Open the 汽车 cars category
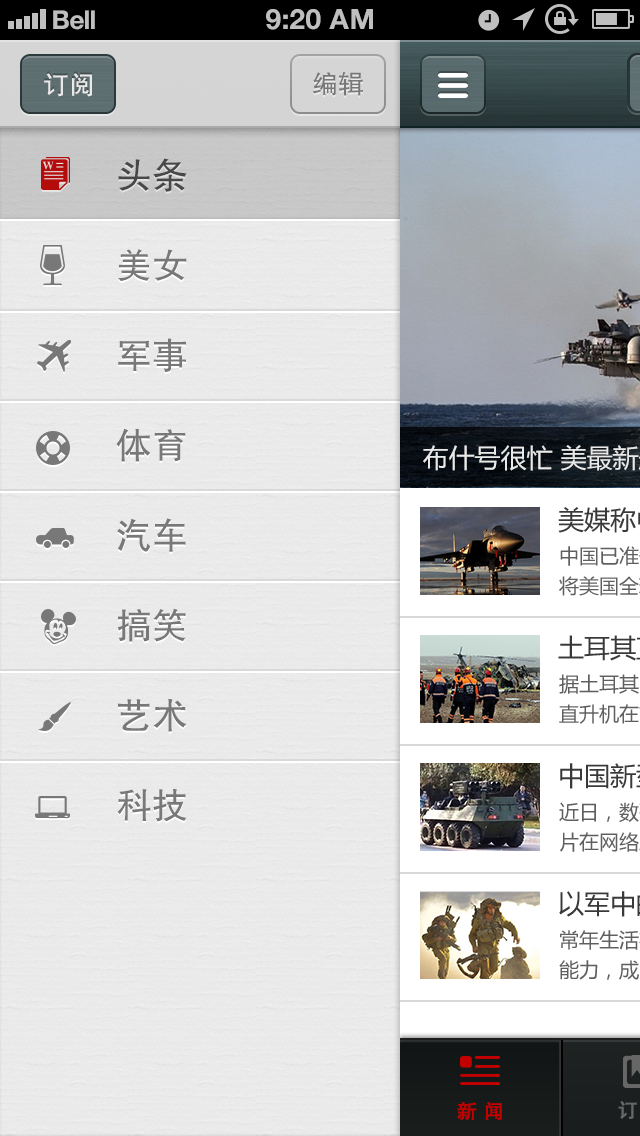Viewport: 640px width, 1136px height. (200, 536)
